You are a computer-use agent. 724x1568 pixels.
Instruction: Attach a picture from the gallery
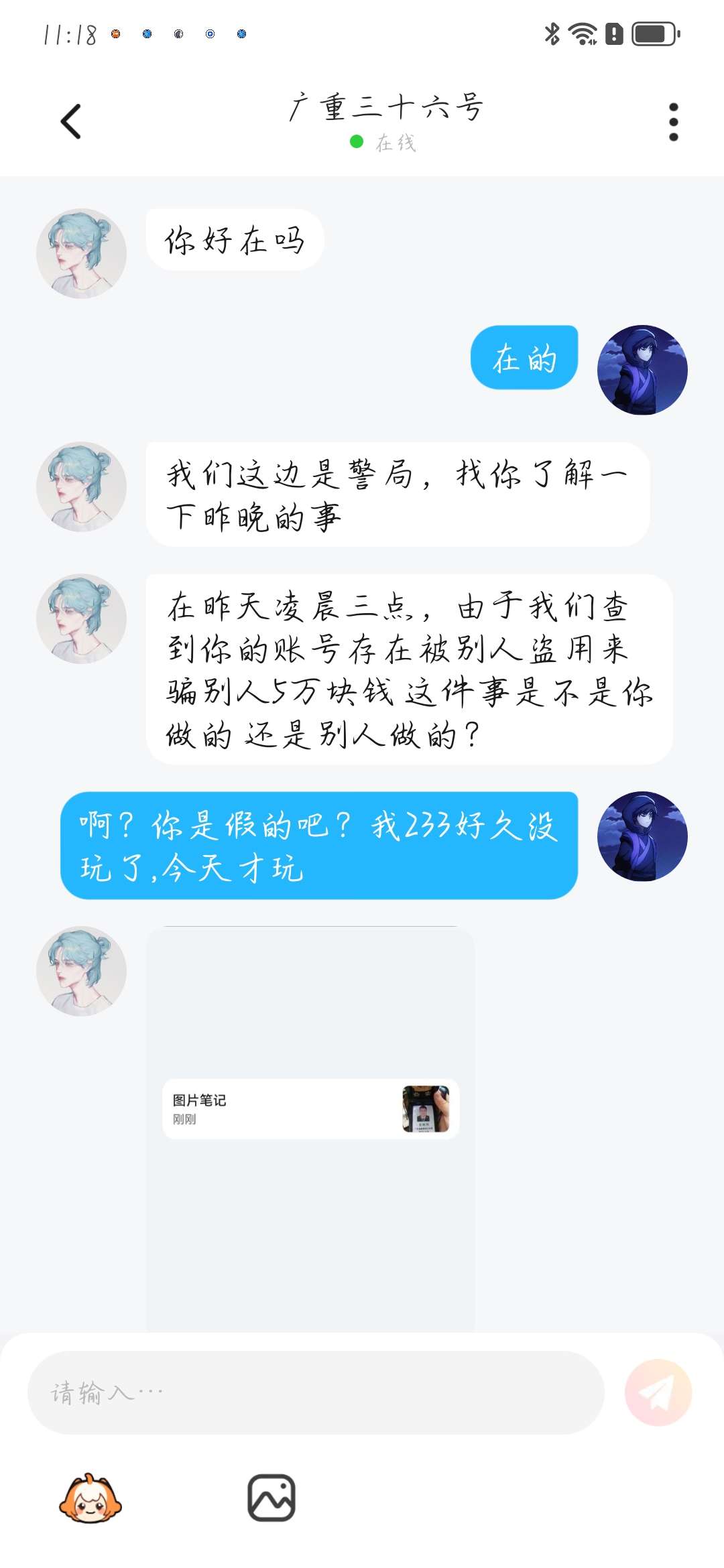[x=271, y=1498]
